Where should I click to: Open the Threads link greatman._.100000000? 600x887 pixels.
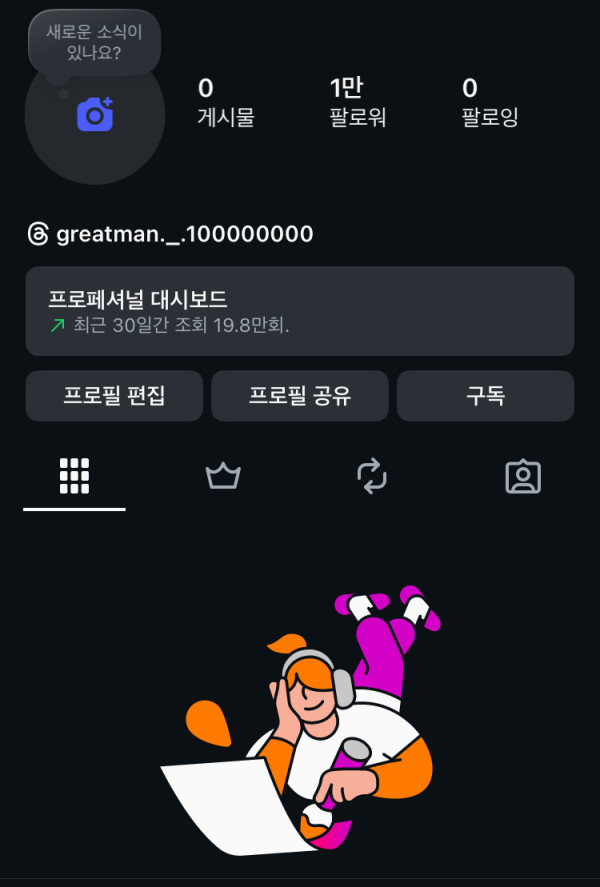(x=171, y=235)
